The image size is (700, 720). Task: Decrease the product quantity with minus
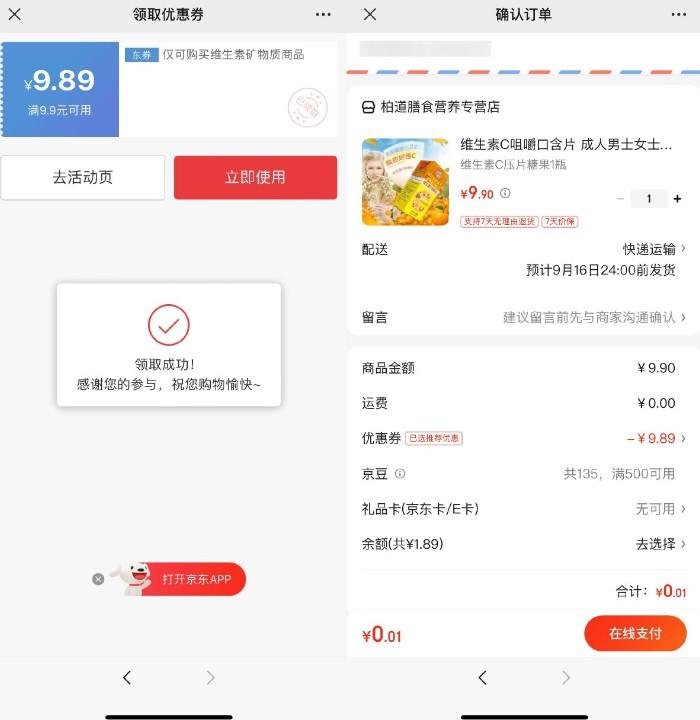pos(621,199)
